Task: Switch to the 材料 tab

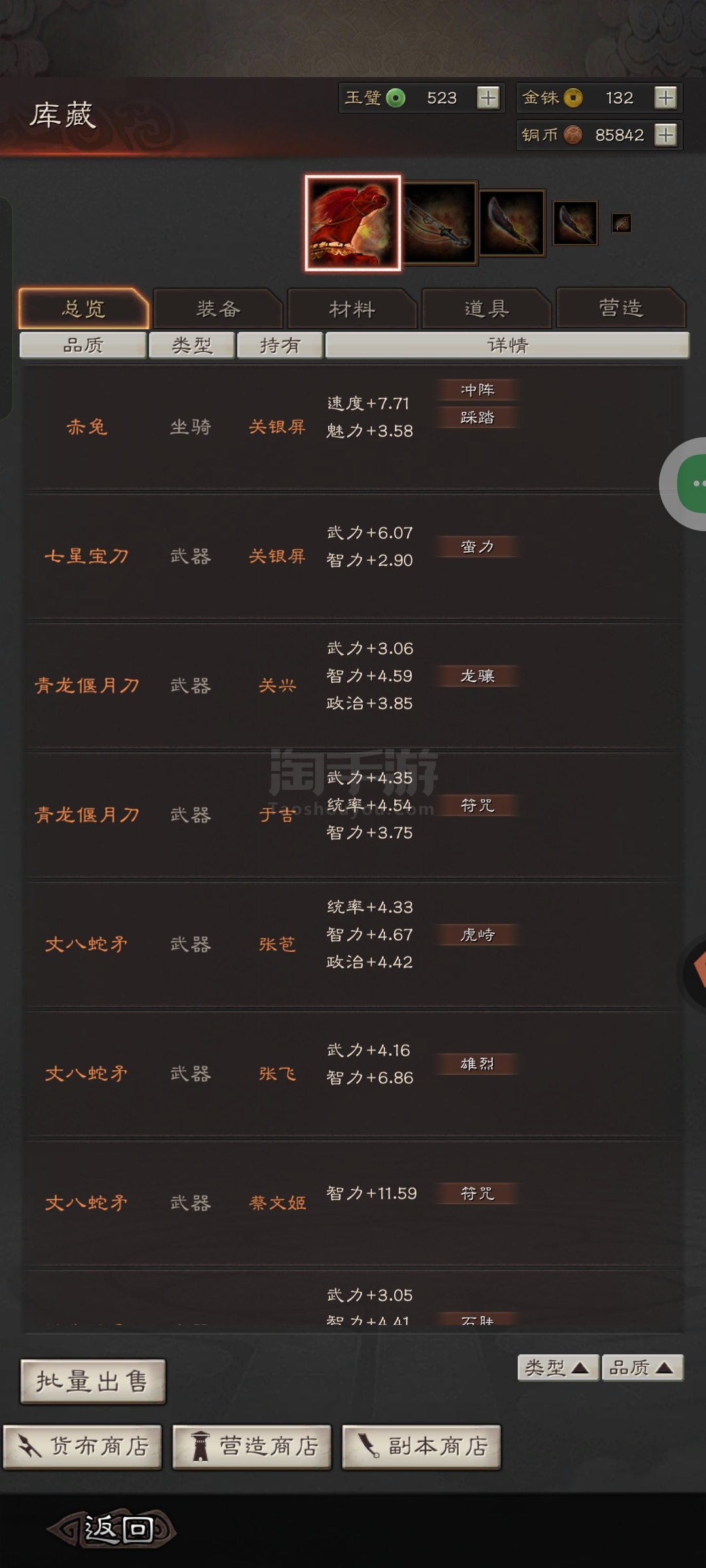Action: point(352,308)
